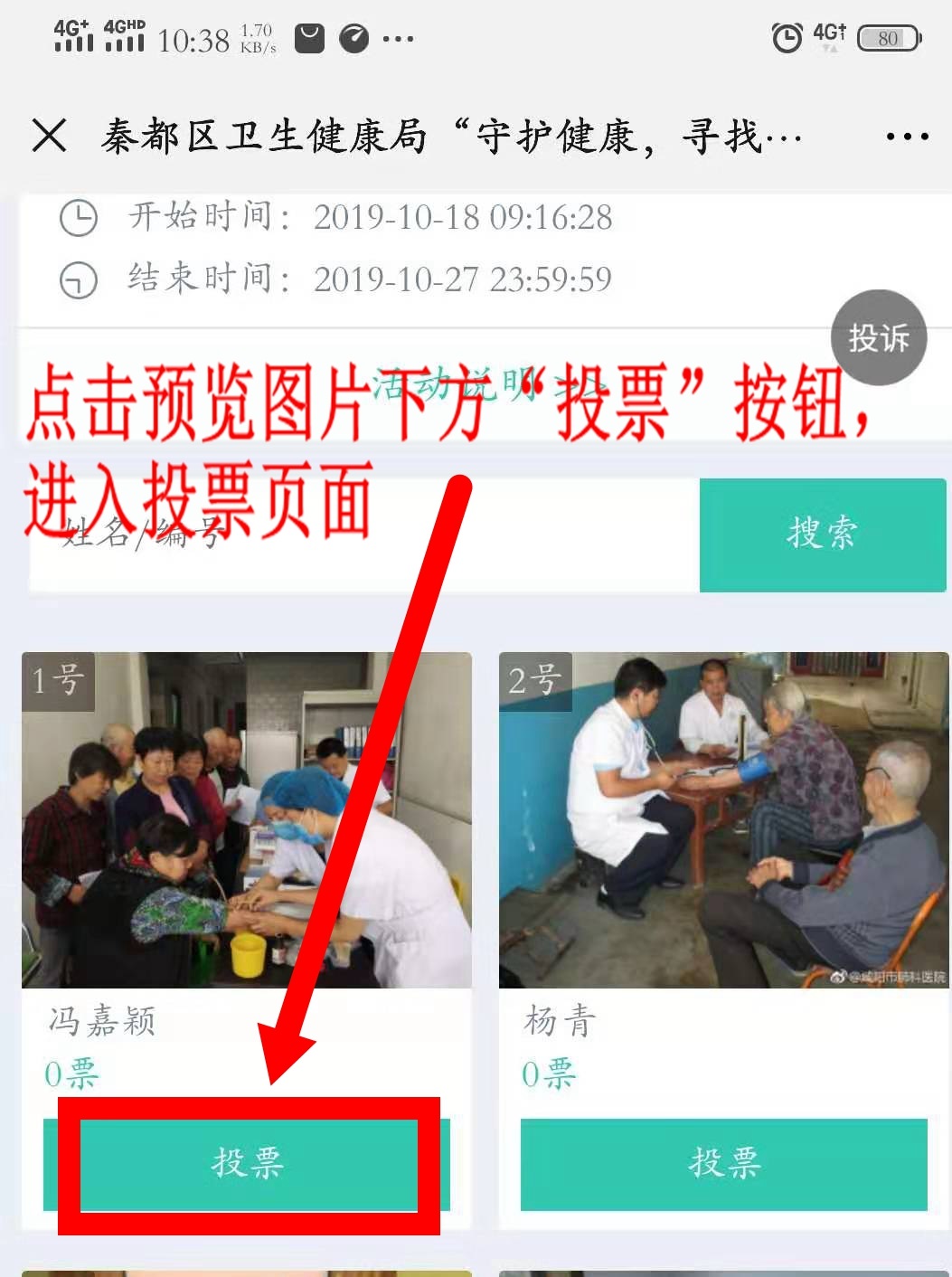Open candidate 1号 冯嘉颖's photo

[x=246, y=819]
